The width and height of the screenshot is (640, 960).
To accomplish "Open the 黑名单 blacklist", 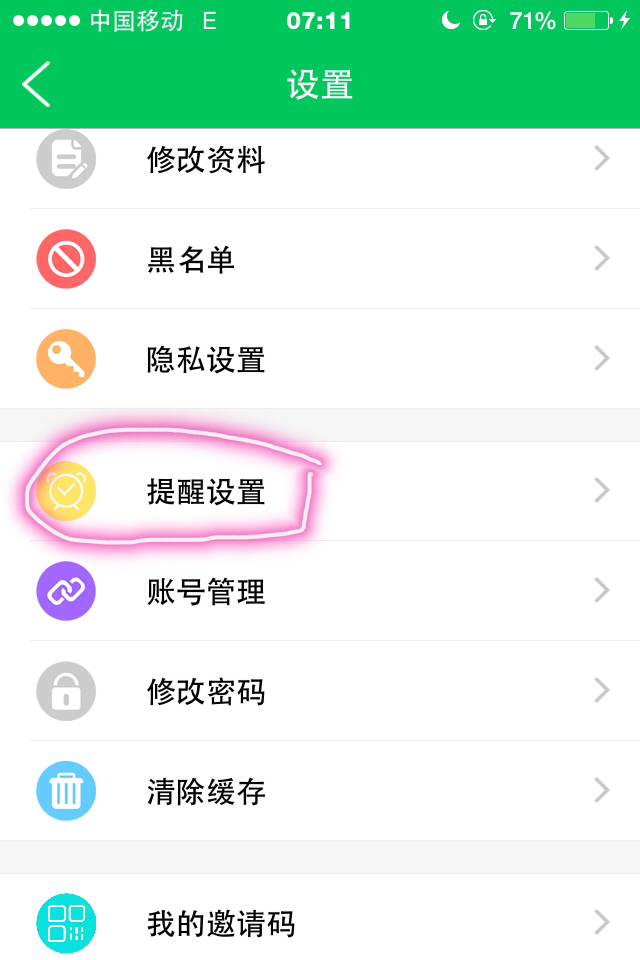I will pos(320,260).
